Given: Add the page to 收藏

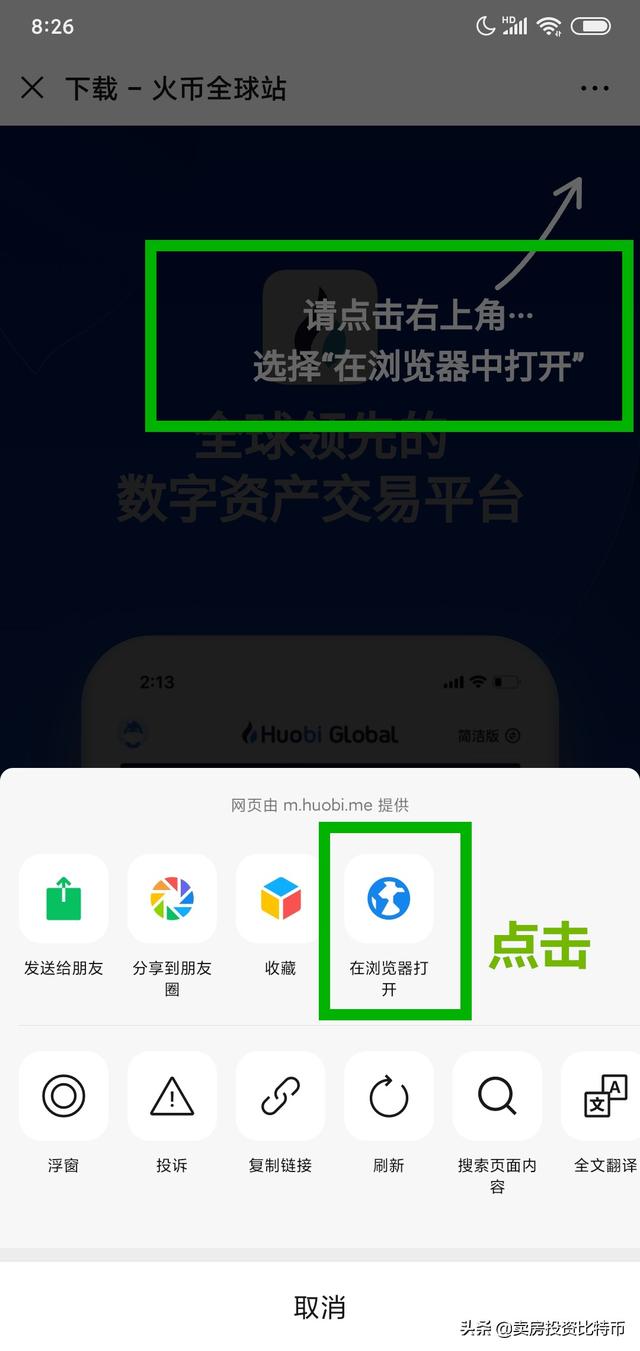Looking at the screenshot, I should [280, 898].
